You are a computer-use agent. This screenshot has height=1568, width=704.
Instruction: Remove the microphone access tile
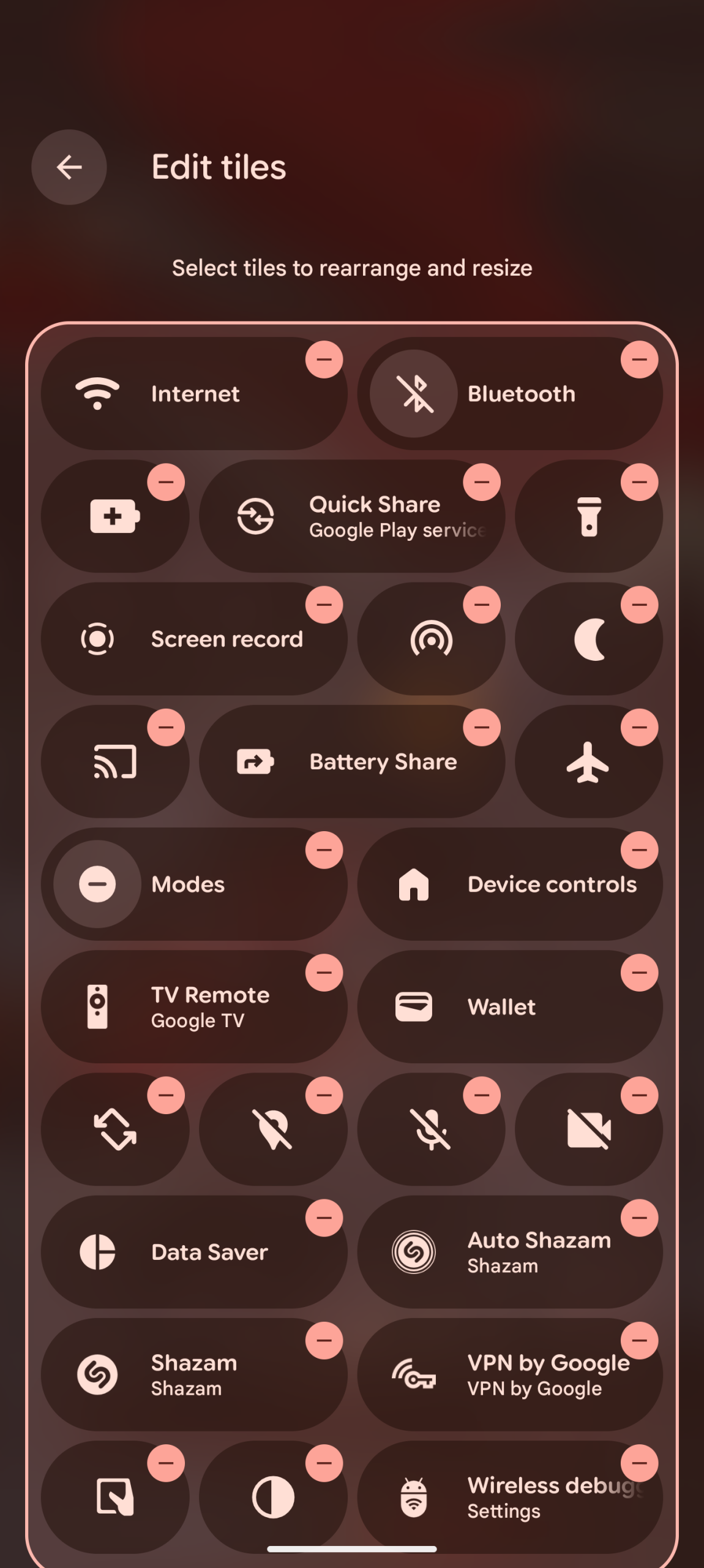point(481,1095)
